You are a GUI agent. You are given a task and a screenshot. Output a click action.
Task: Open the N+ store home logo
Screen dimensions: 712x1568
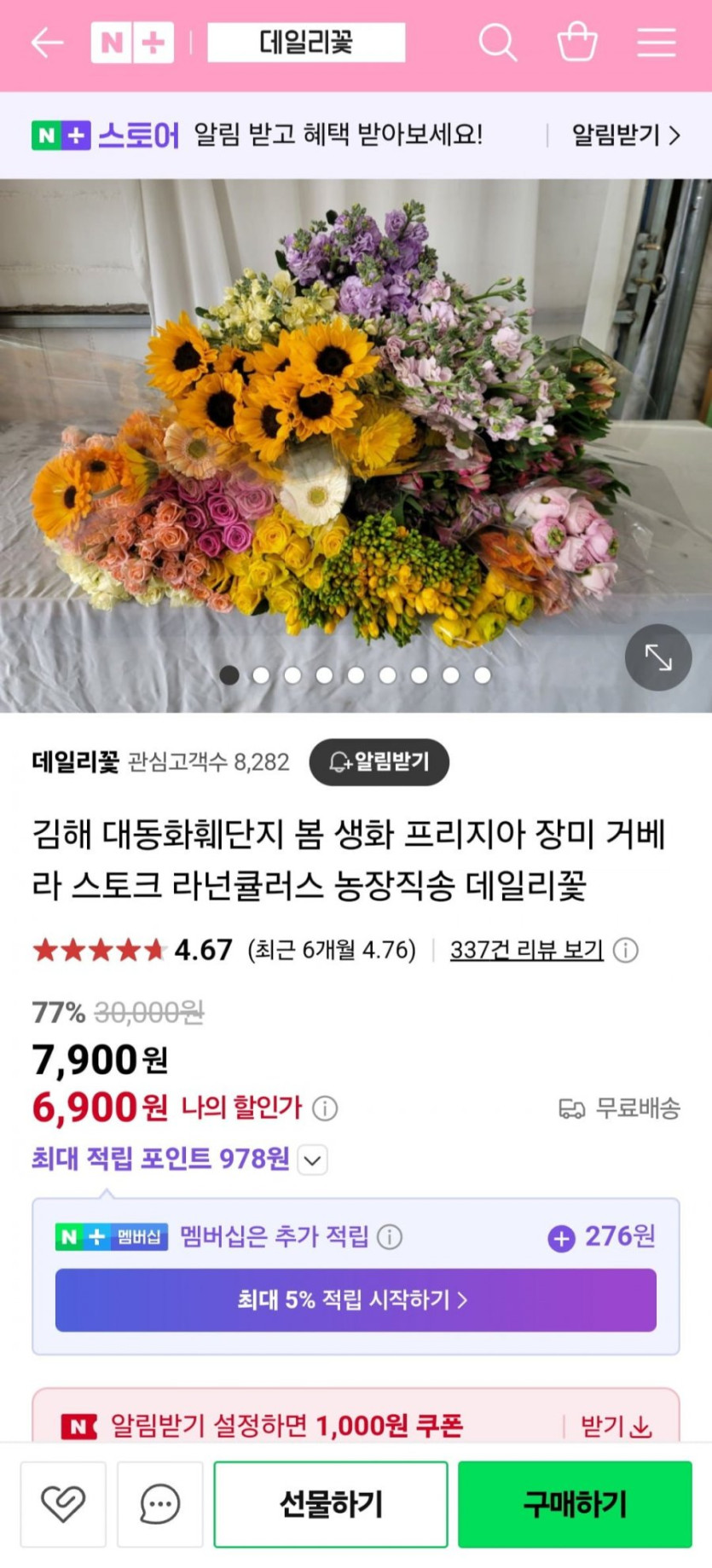132,43
